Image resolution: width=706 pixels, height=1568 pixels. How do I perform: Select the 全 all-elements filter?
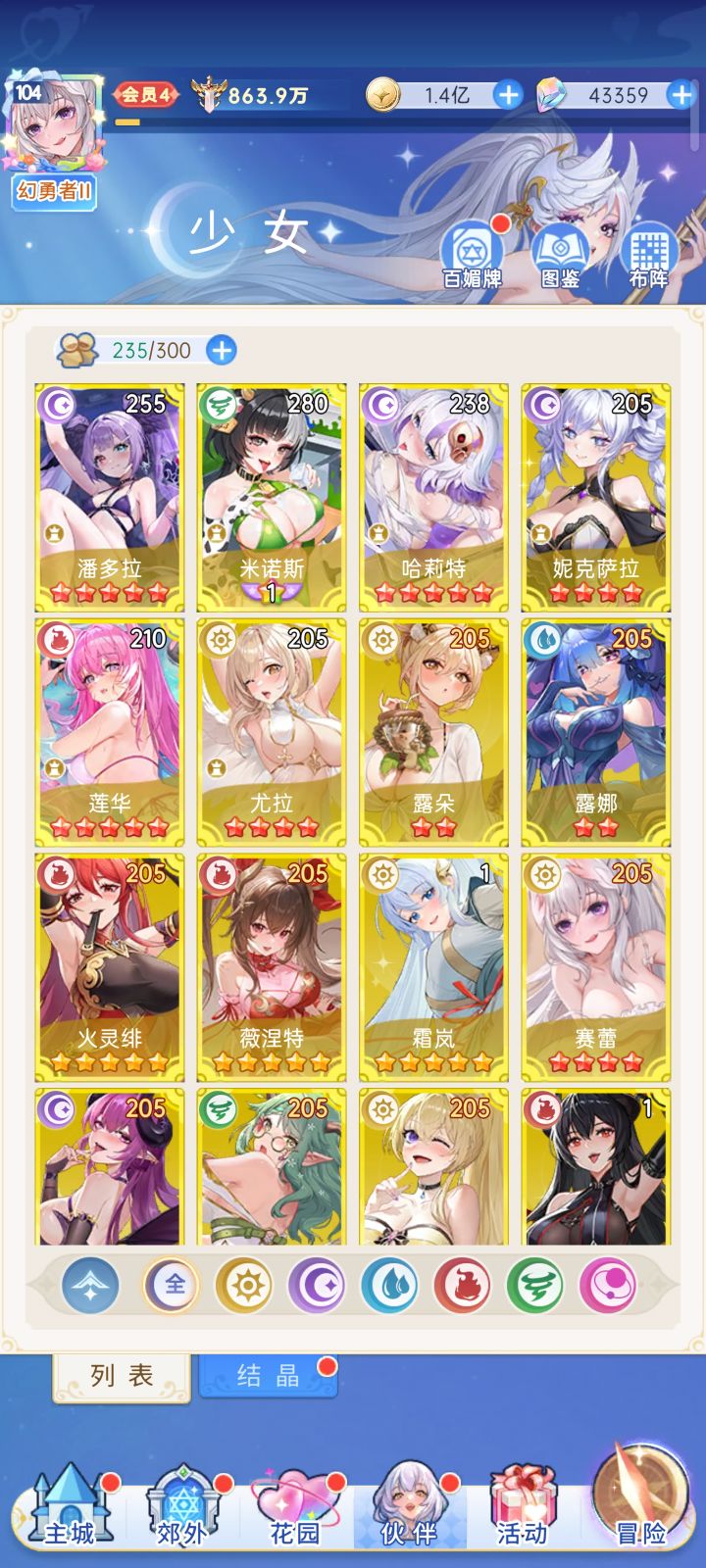pos(171,1286)
